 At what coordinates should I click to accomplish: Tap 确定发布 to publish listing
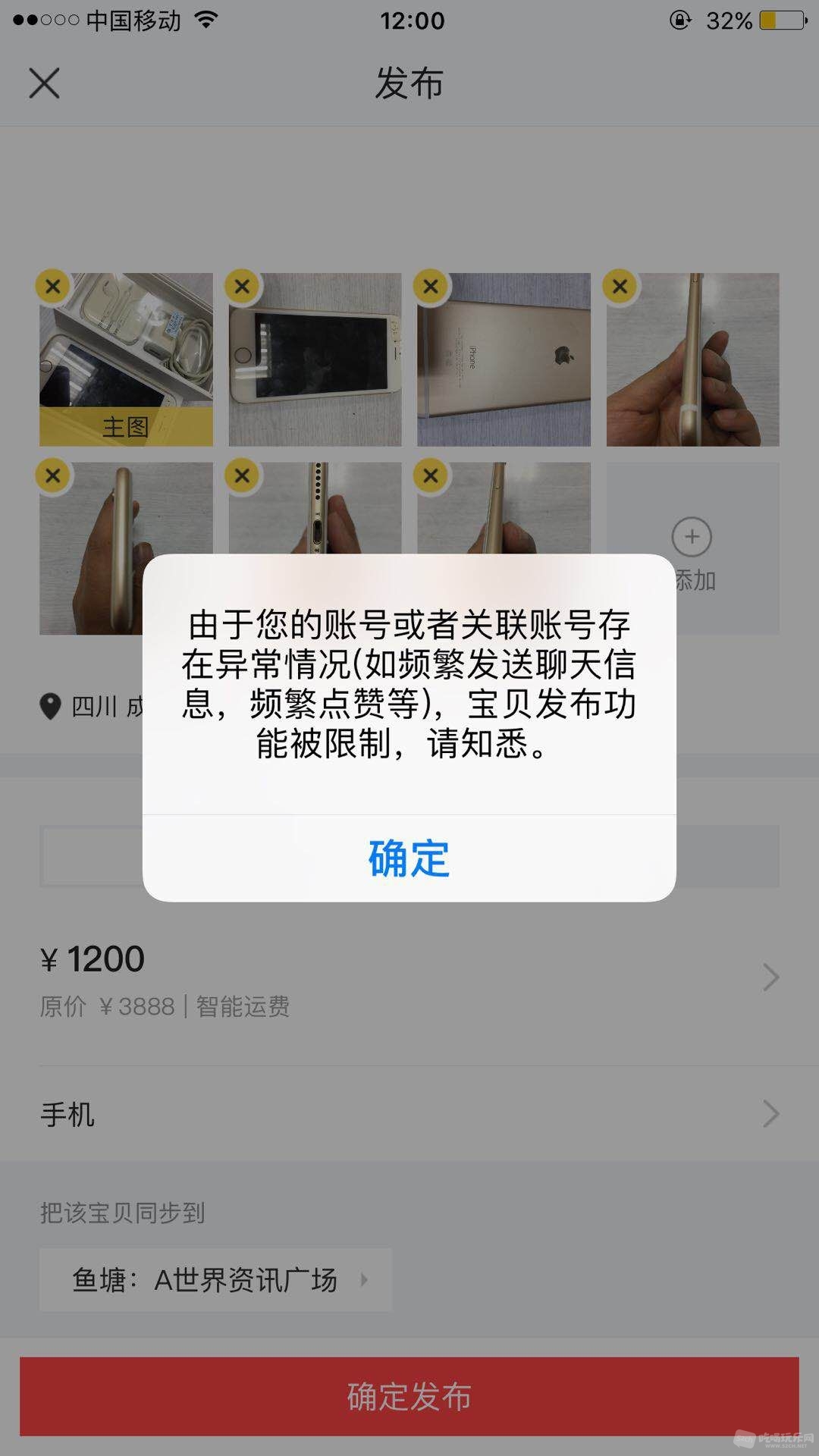(x=409, y=1396)
